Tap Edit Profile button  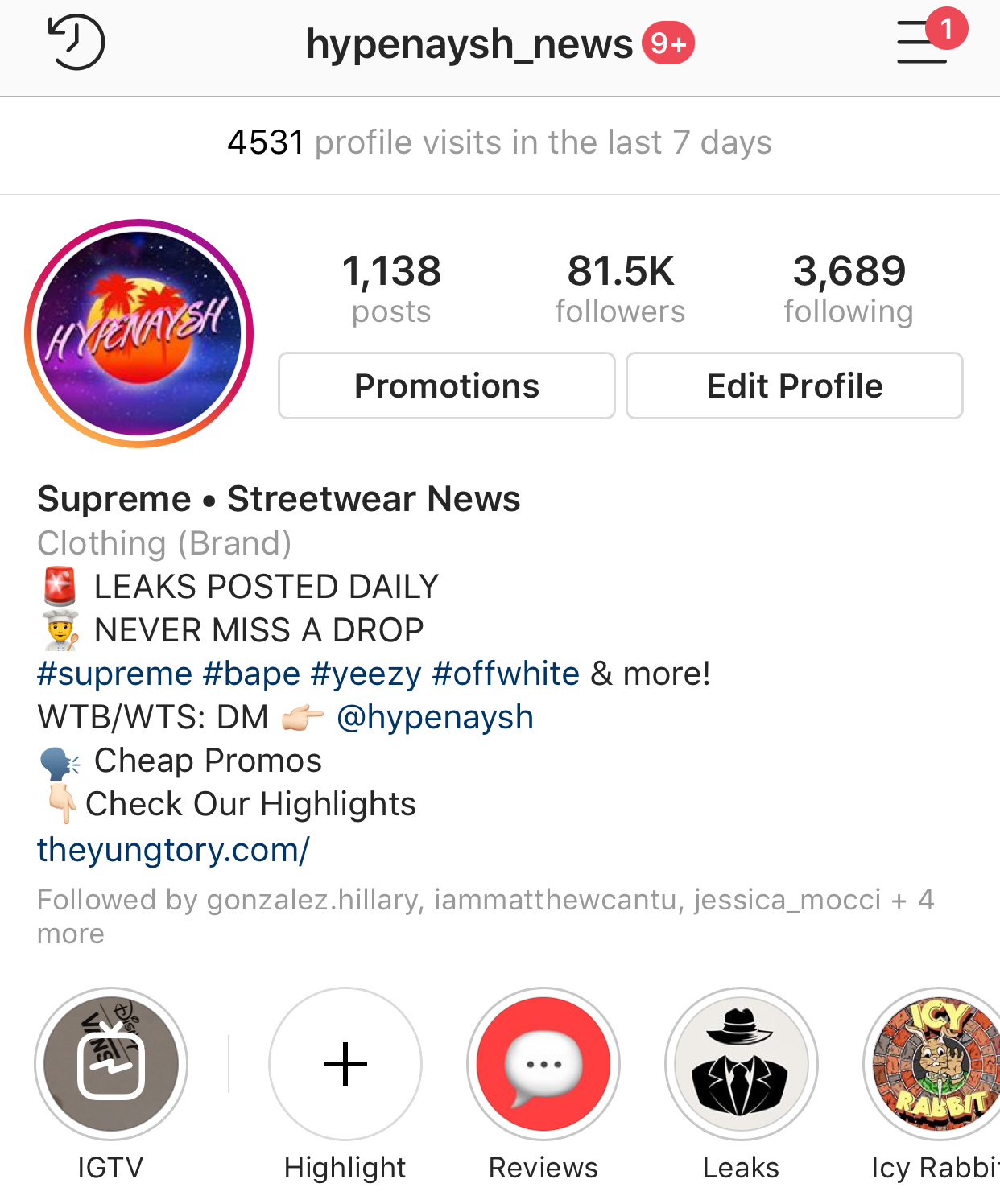click(x=794, y=386)
